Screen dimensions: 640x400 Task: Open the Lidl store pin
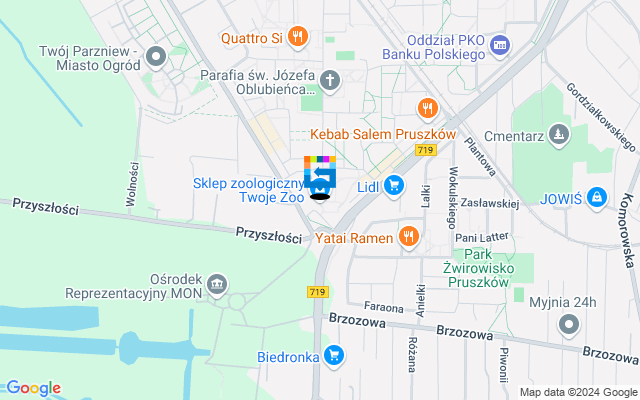click(x=393, y=184)
